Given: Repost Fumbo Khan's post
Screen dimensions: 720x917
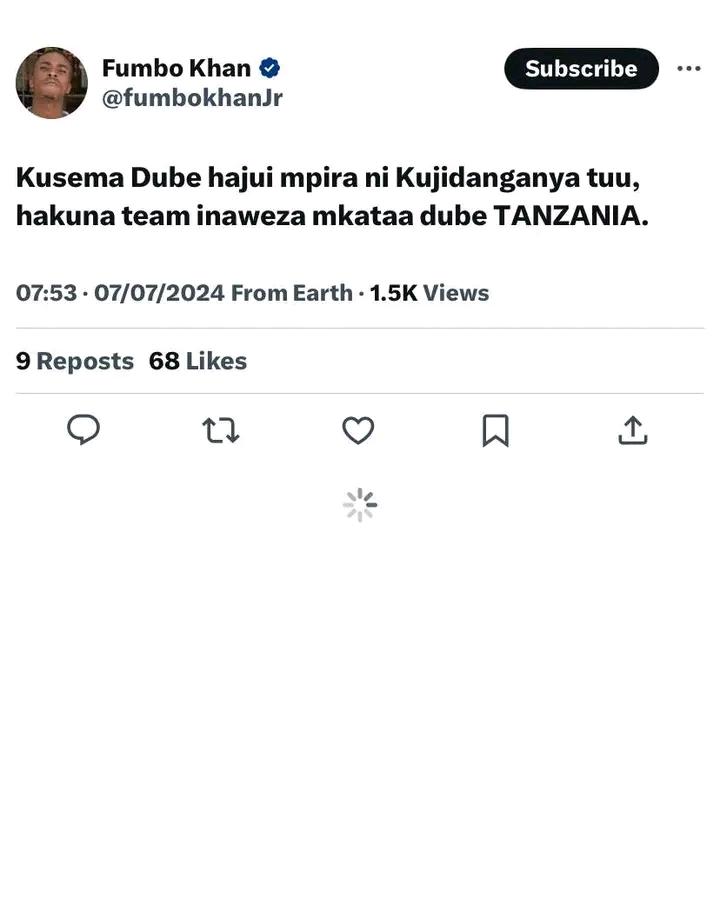Looking at the screenshot, I should (220, 430).
